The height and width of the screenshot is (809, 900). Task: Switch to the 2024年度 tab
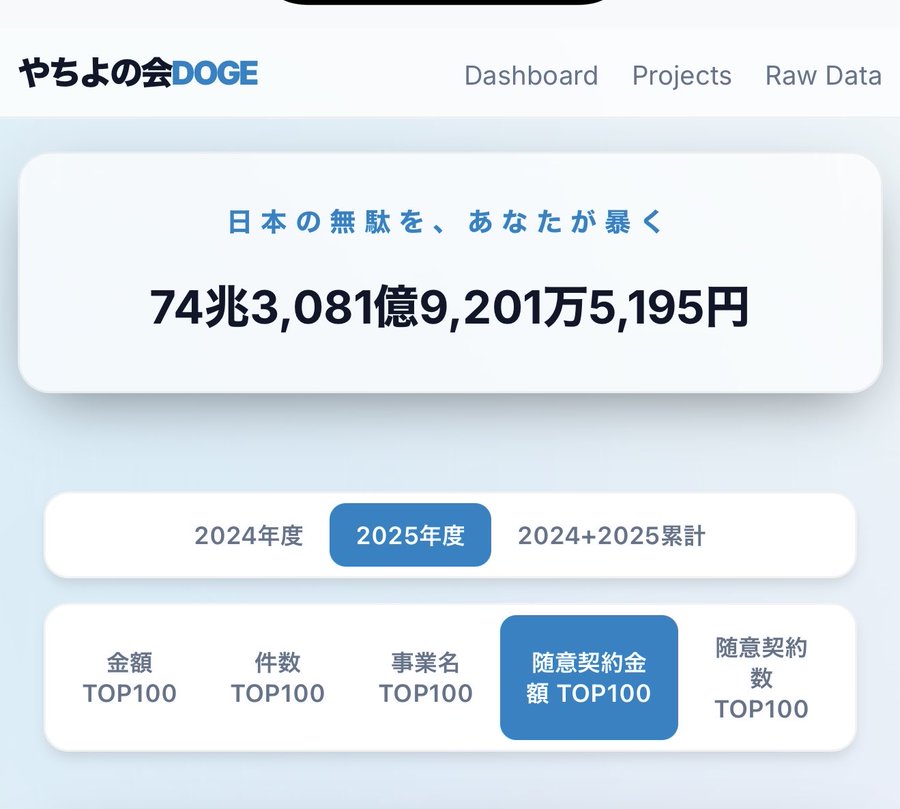248,535
